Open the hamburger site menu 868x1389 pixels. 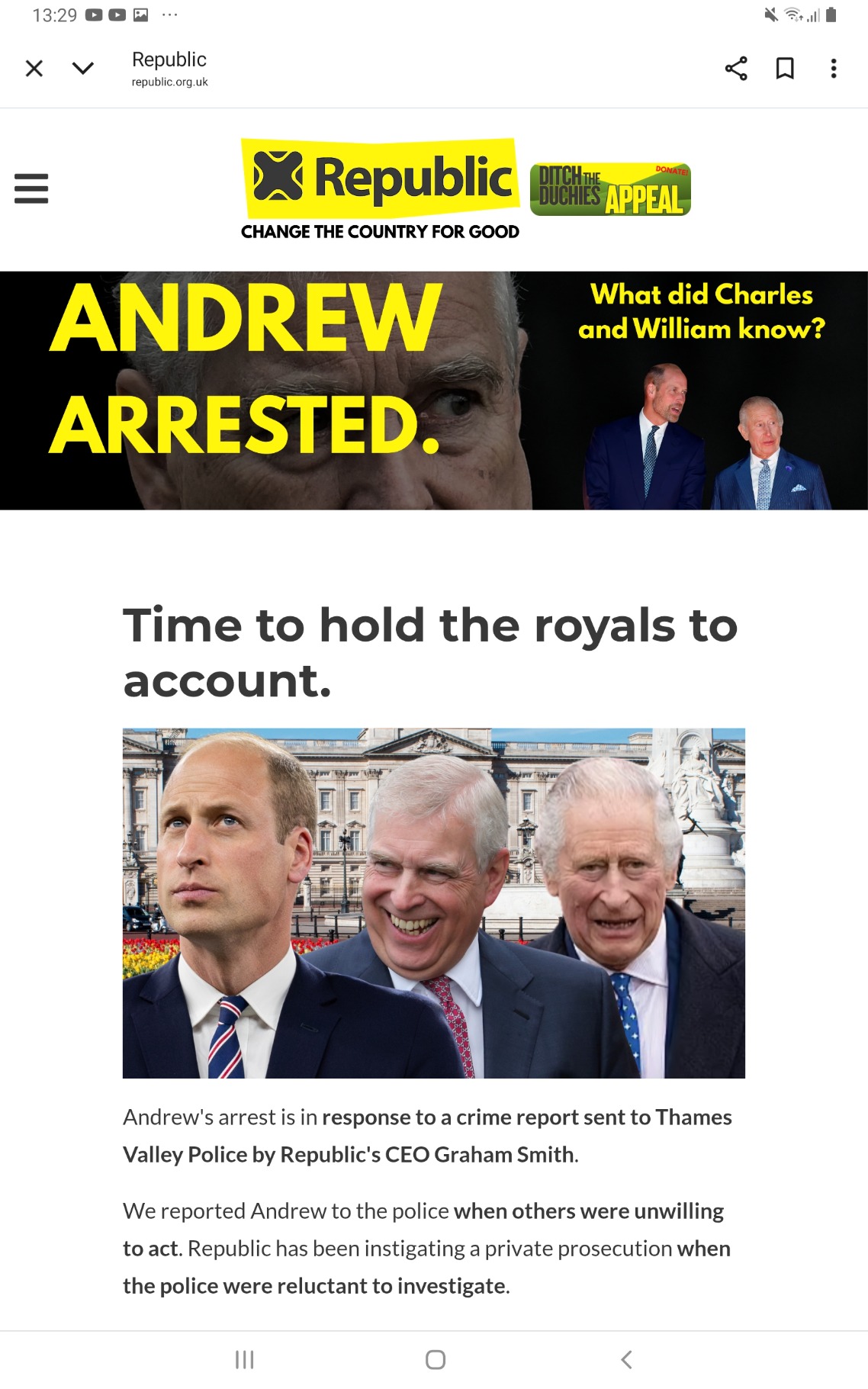[x=31, y=188]
